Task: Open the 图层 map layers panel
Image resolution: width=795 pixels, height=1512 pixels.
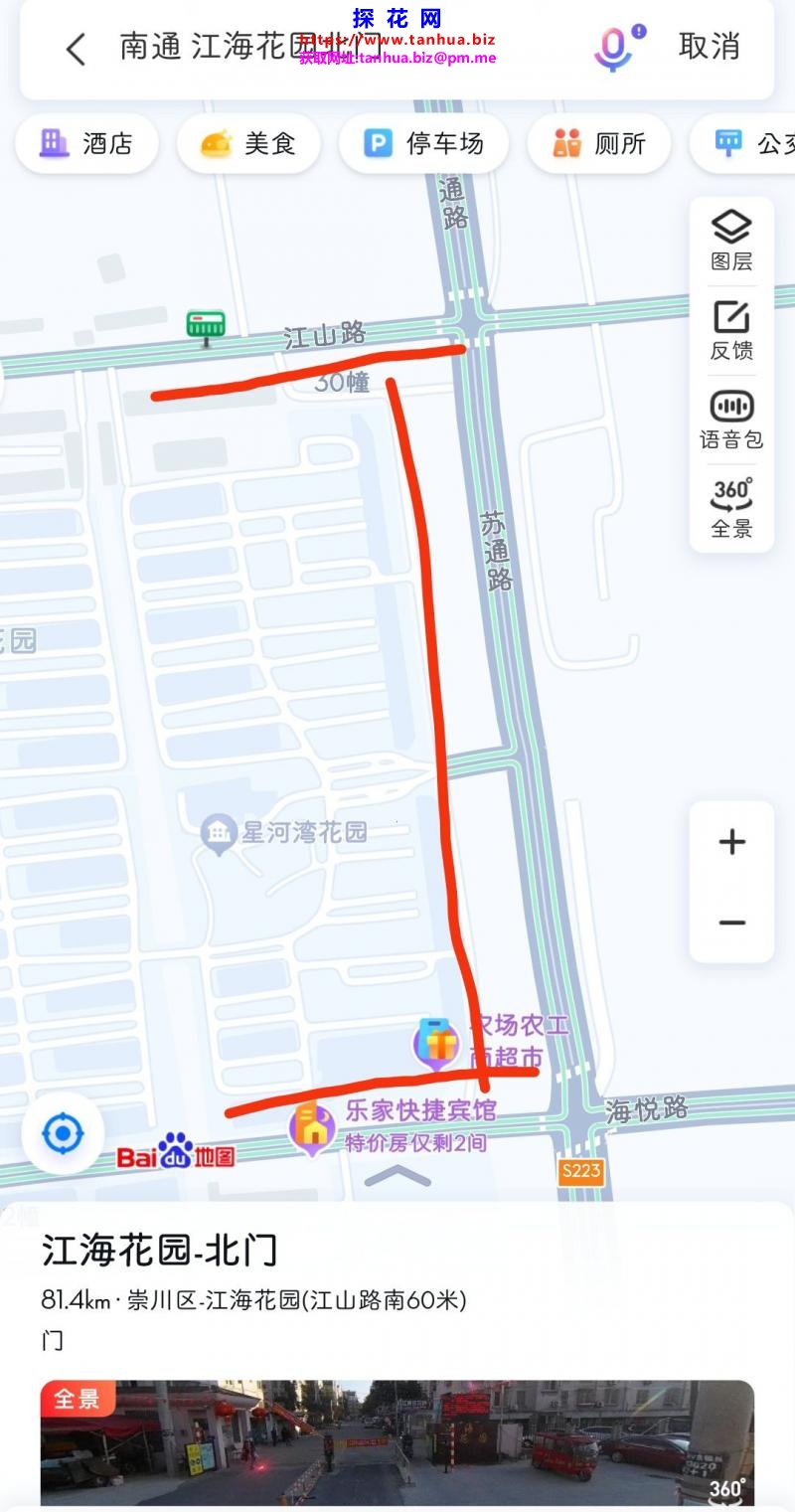Action: (731, 241)
